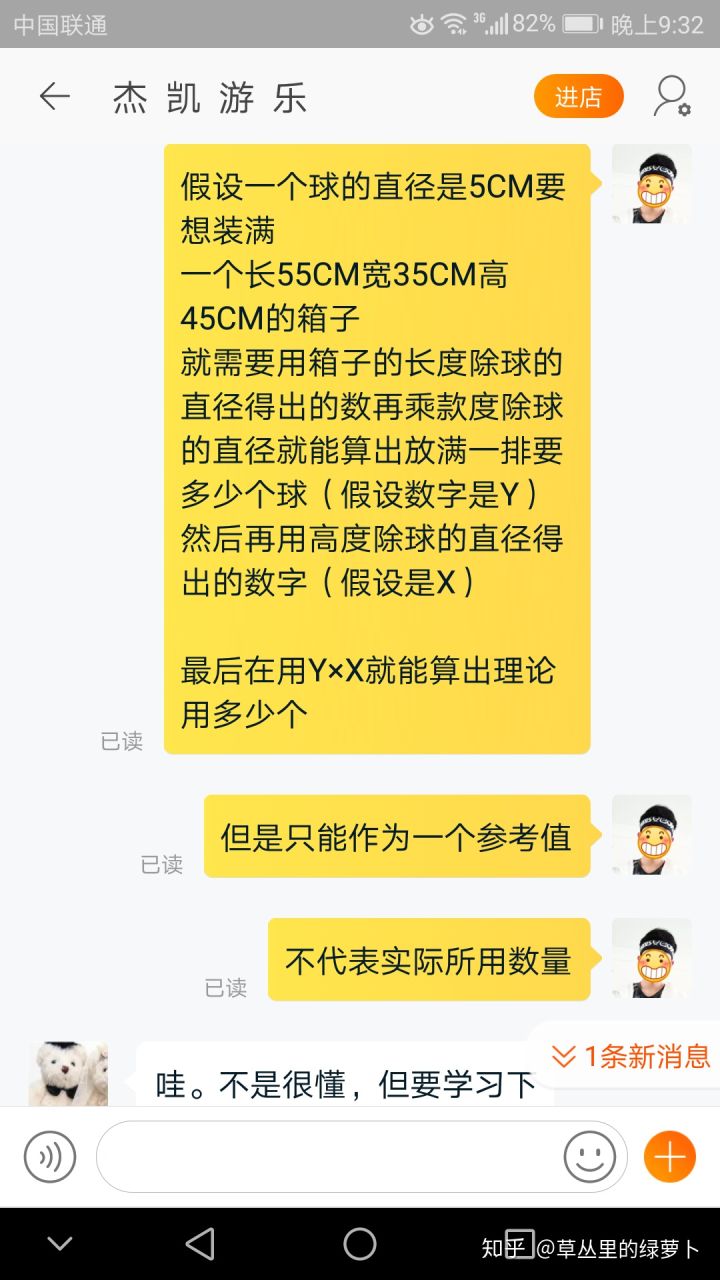Open the emoji picker

(x=590, y=1157)
